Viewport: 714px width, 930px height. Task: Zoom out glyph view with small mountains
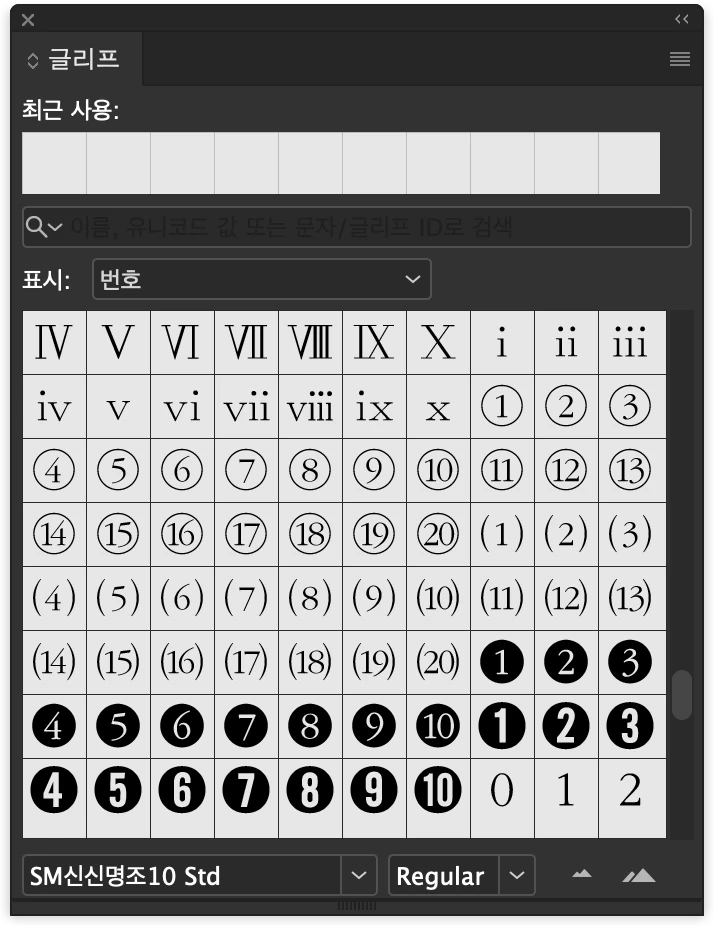tap(582, 875)
